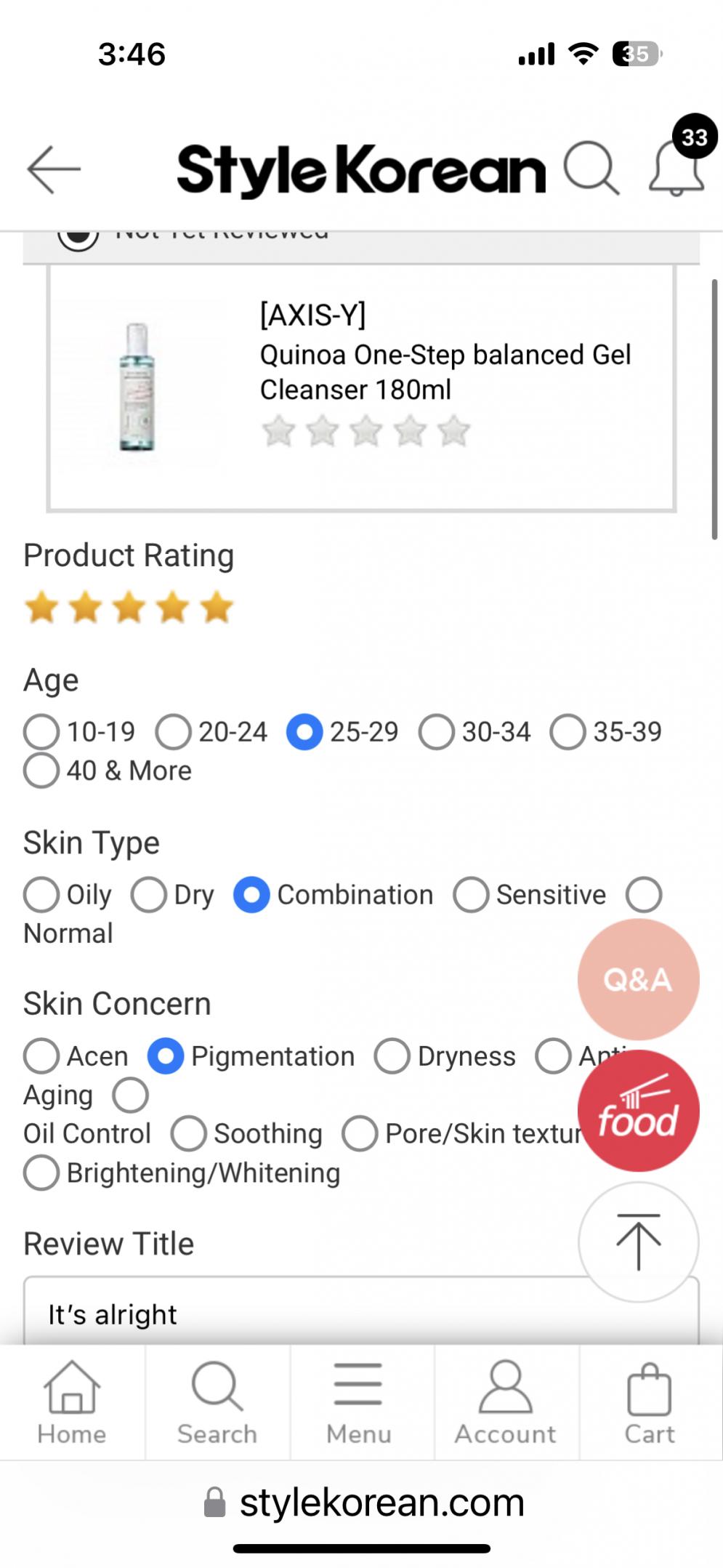Go back using the arrow icon

[53, 169]
